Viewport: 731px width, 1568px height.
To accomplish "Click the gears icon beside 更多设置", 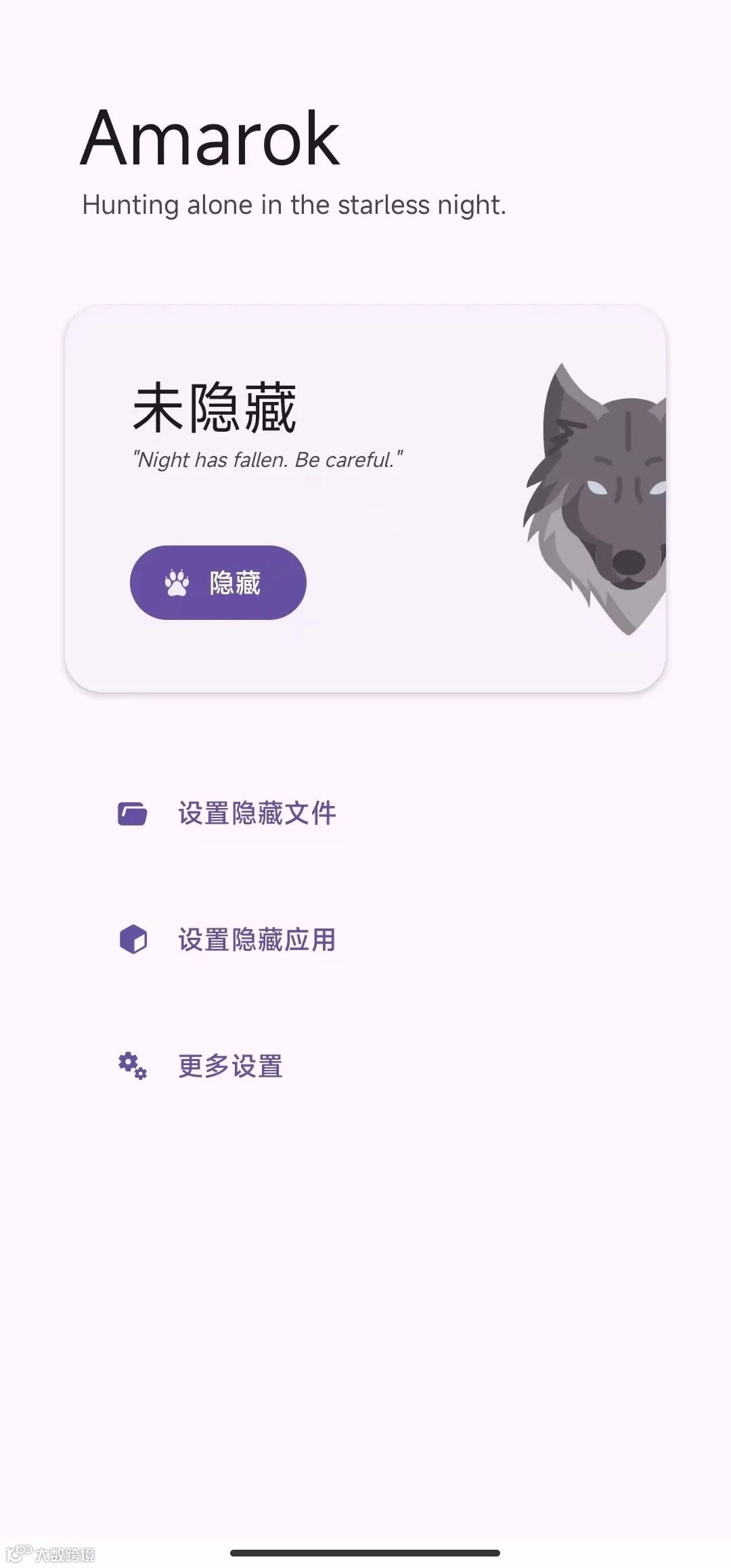I will [x=133, y=1067].
